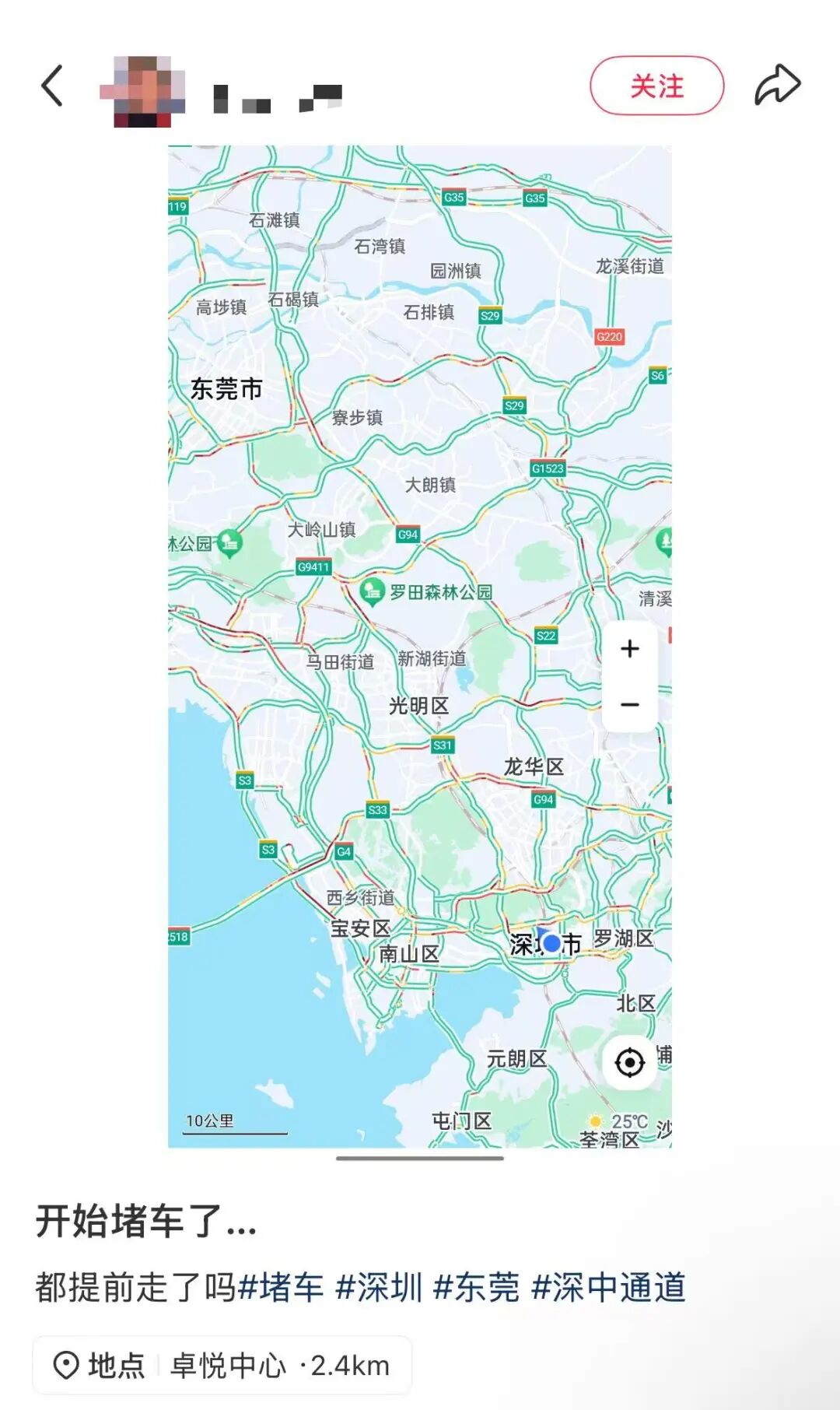The height and width of the screenshot is (1410, 840).
Task: Open the post author's avatar
Action: 143,91
